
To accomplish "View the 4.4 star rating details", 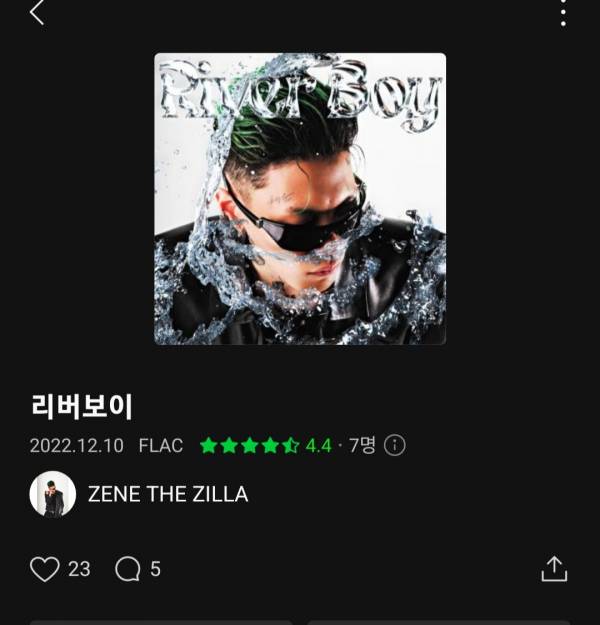I will coord(265,445).
